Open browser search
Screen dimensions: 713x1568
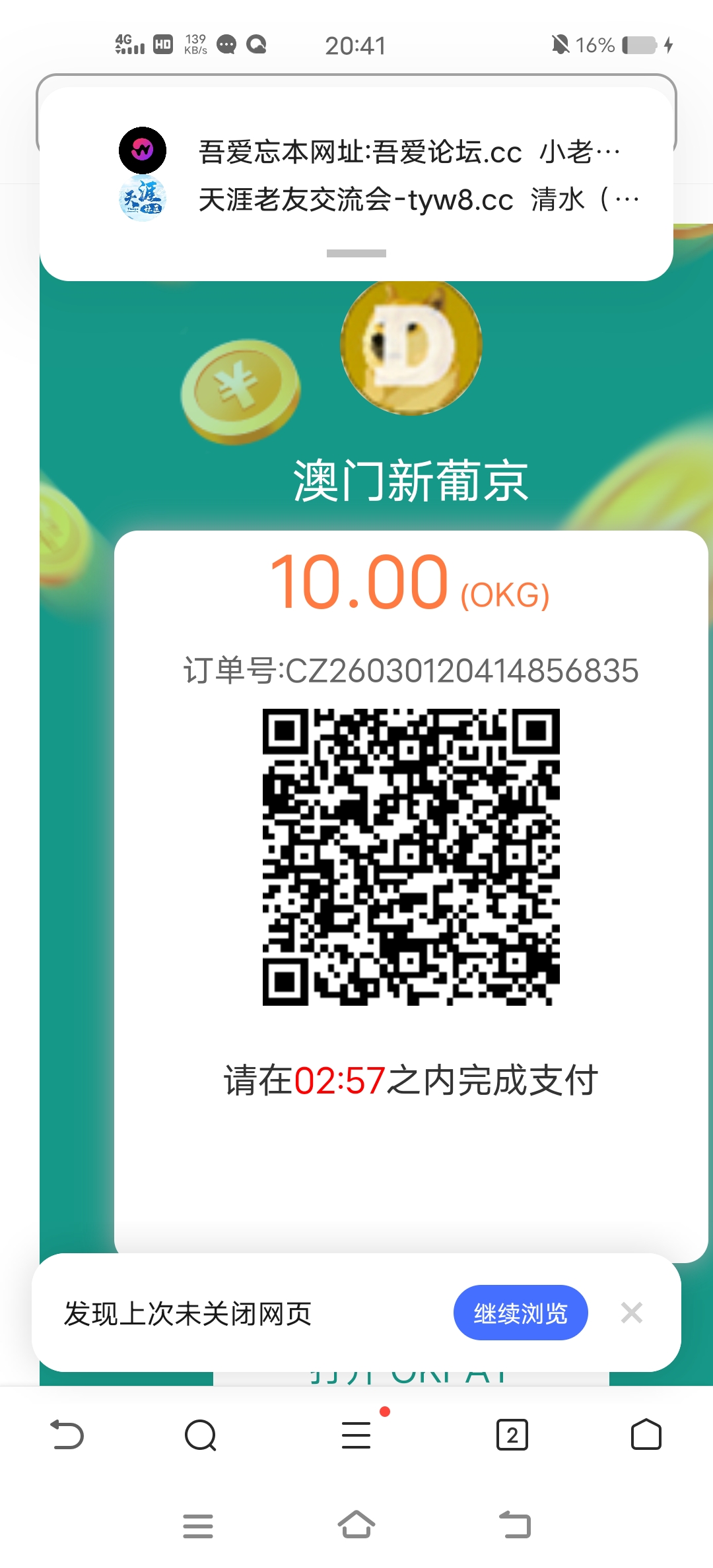point(201,1435)
